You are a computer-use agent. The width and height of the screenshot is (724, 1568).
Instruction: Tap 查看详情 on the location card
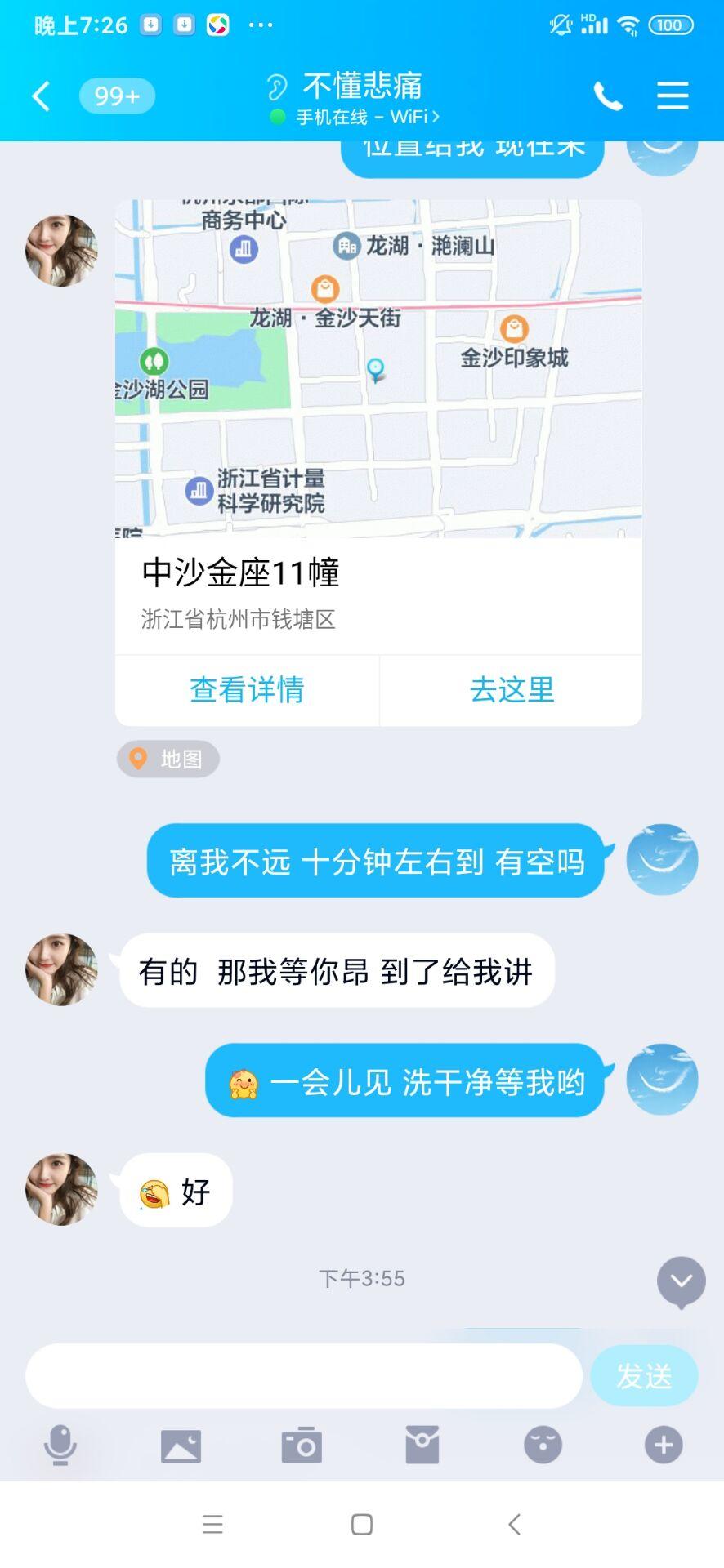247,689
